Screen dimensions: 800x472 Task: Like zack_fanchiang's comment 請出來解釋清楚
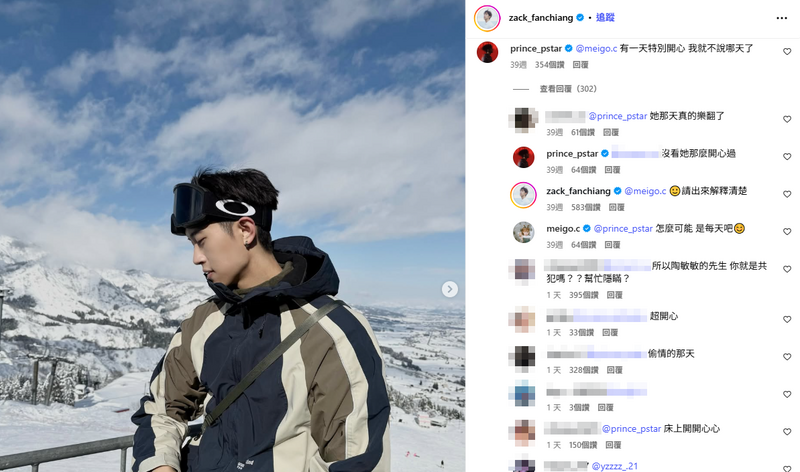tap(787, 194)
